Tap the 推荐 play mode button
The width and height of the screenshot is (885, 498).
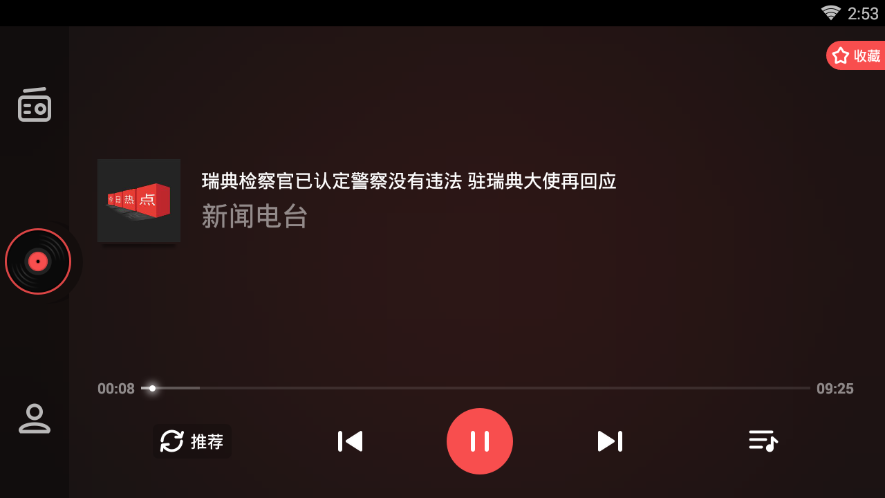tap(192, 441)
